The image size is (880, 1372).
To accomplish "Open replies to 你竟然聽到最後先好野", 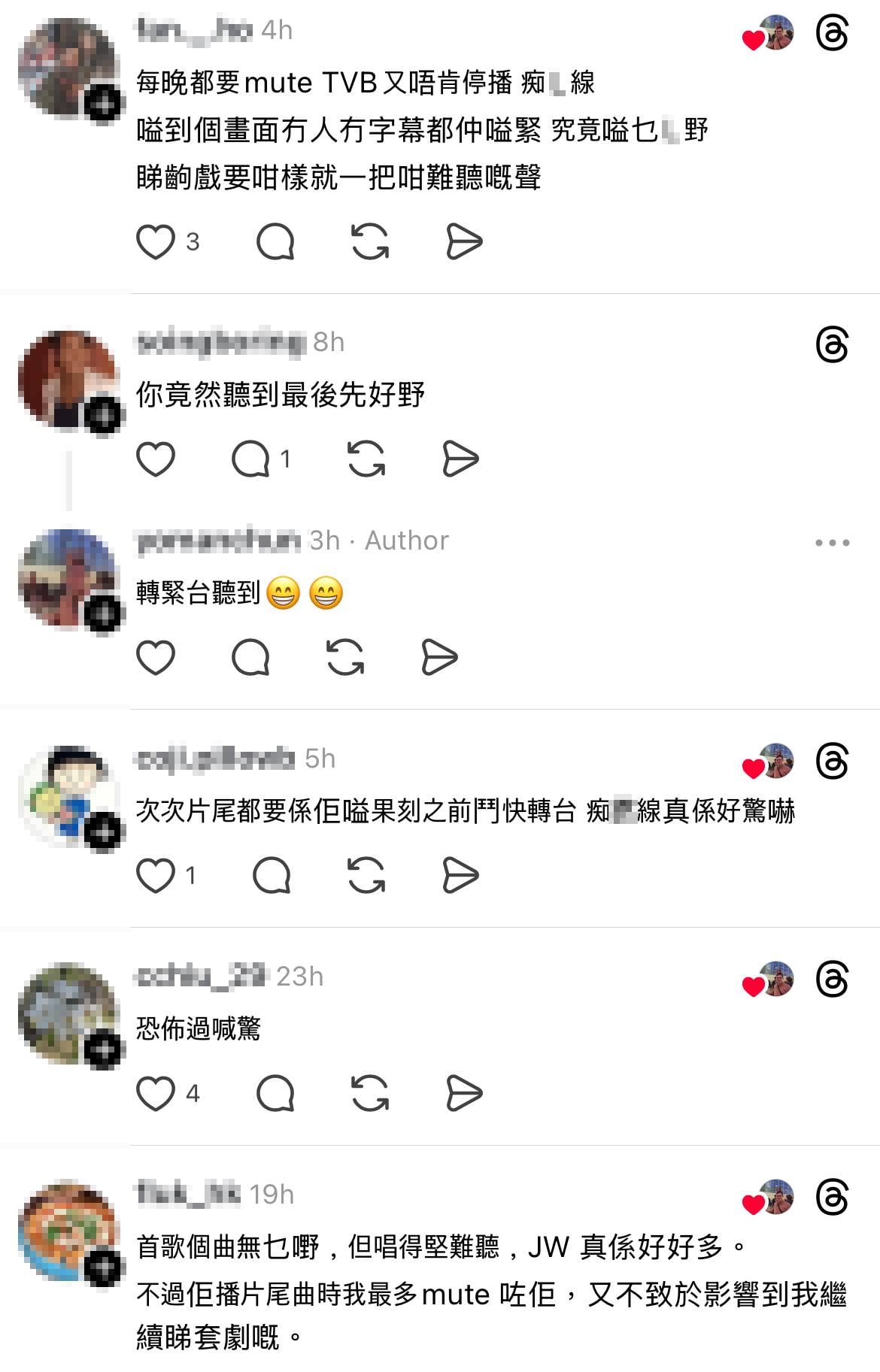I will 251,459.
